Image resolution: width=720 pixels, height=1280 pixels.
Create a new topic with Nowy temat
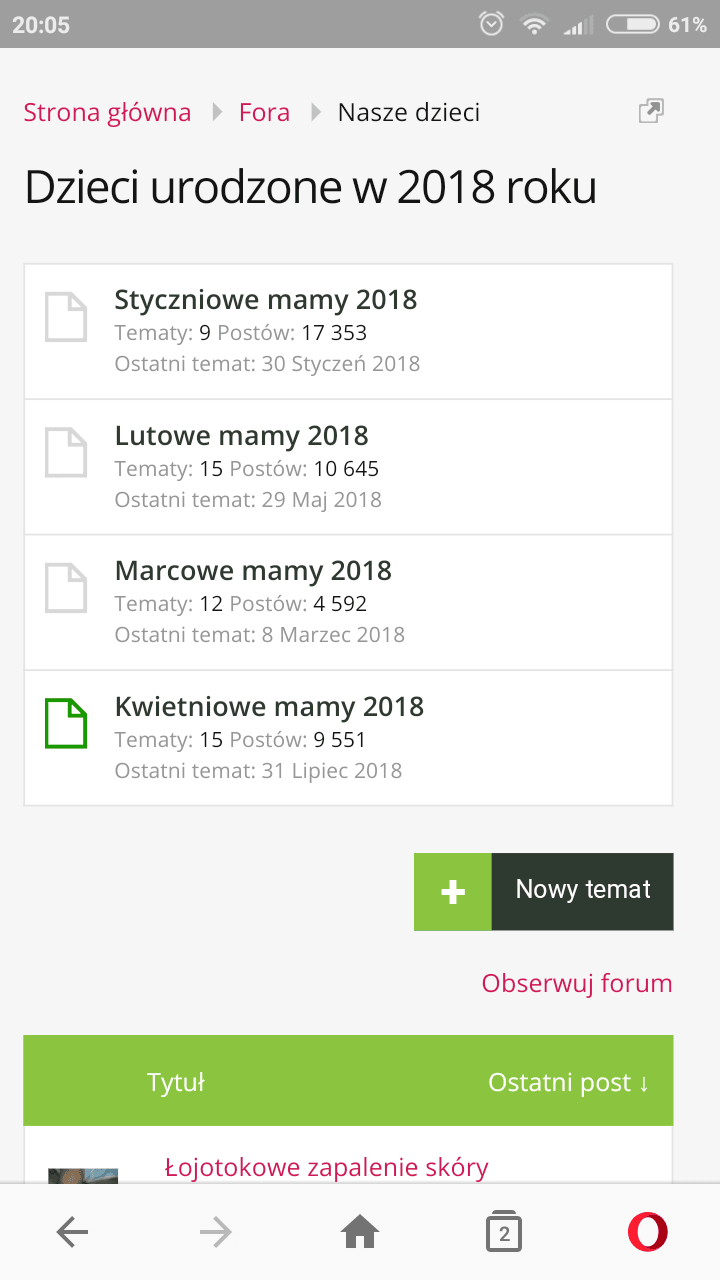(544, 891)
